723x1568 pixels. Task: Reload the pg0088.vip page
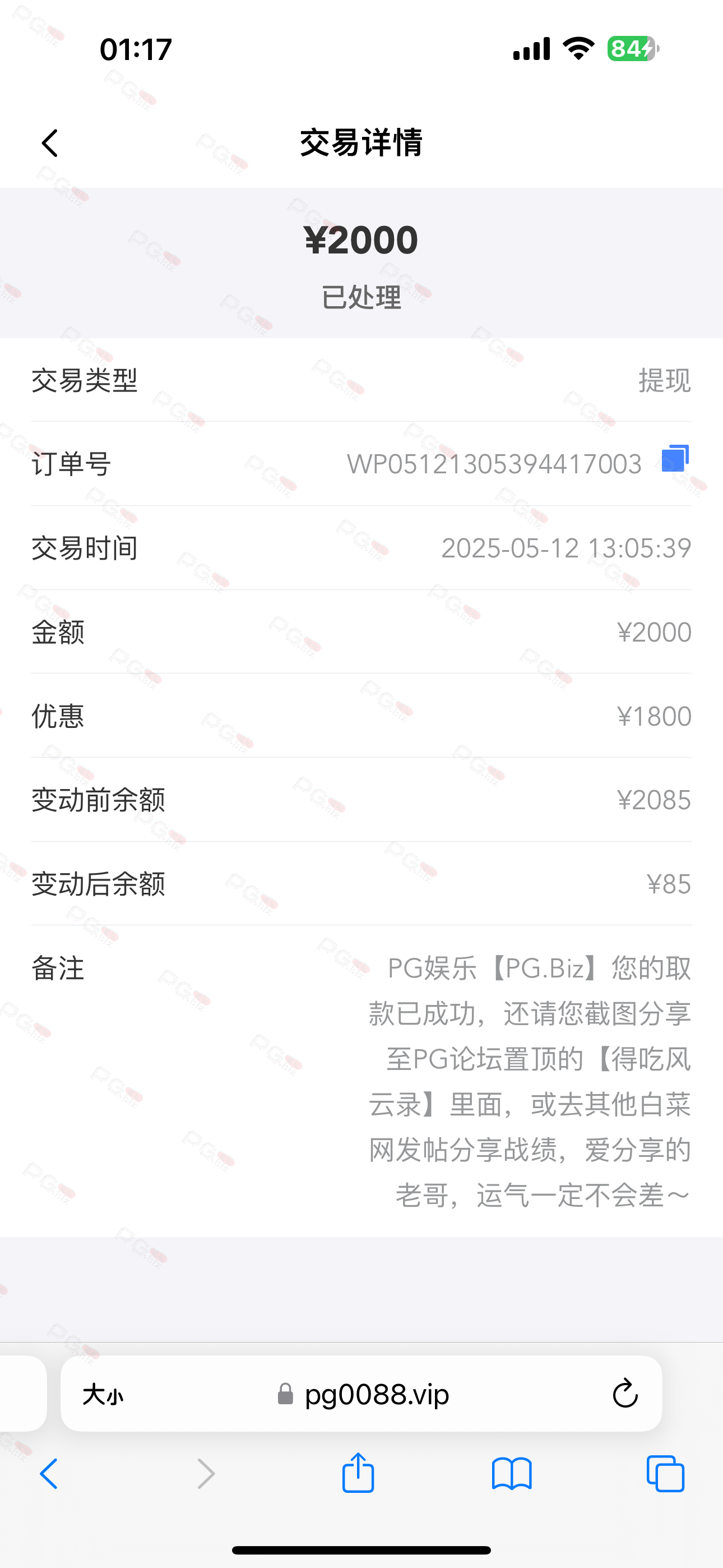(625, 1393)
